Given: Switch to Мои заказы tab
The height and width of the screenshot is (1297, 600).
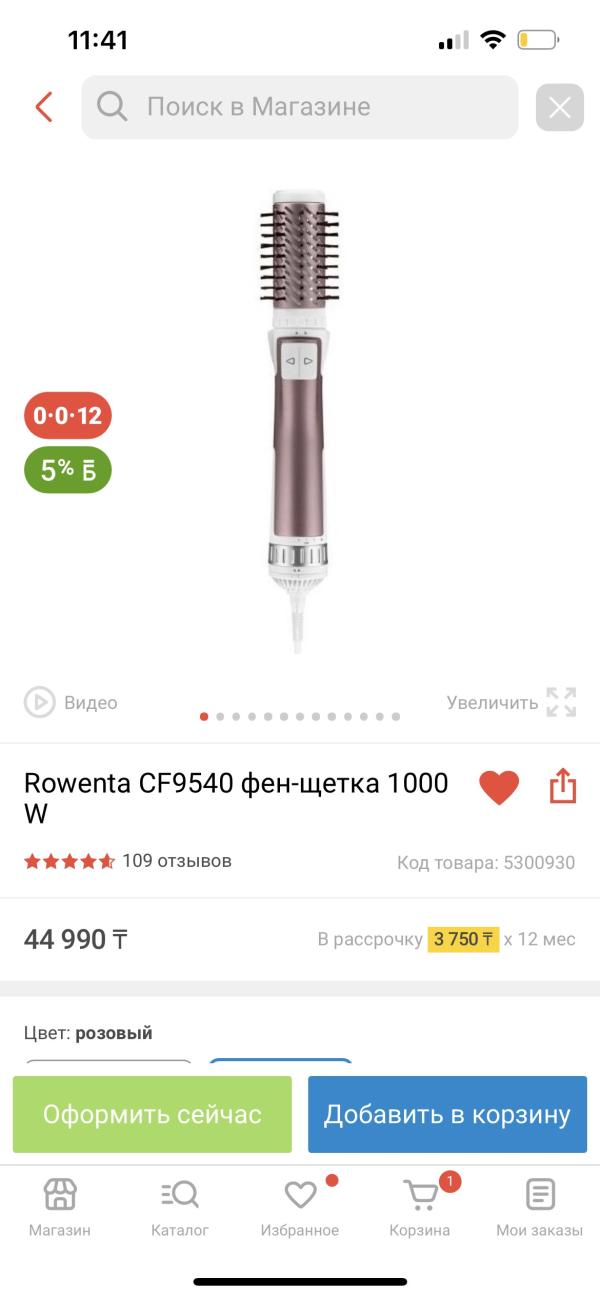Looking at the screenshot, I should click(x=540, y=1207).
